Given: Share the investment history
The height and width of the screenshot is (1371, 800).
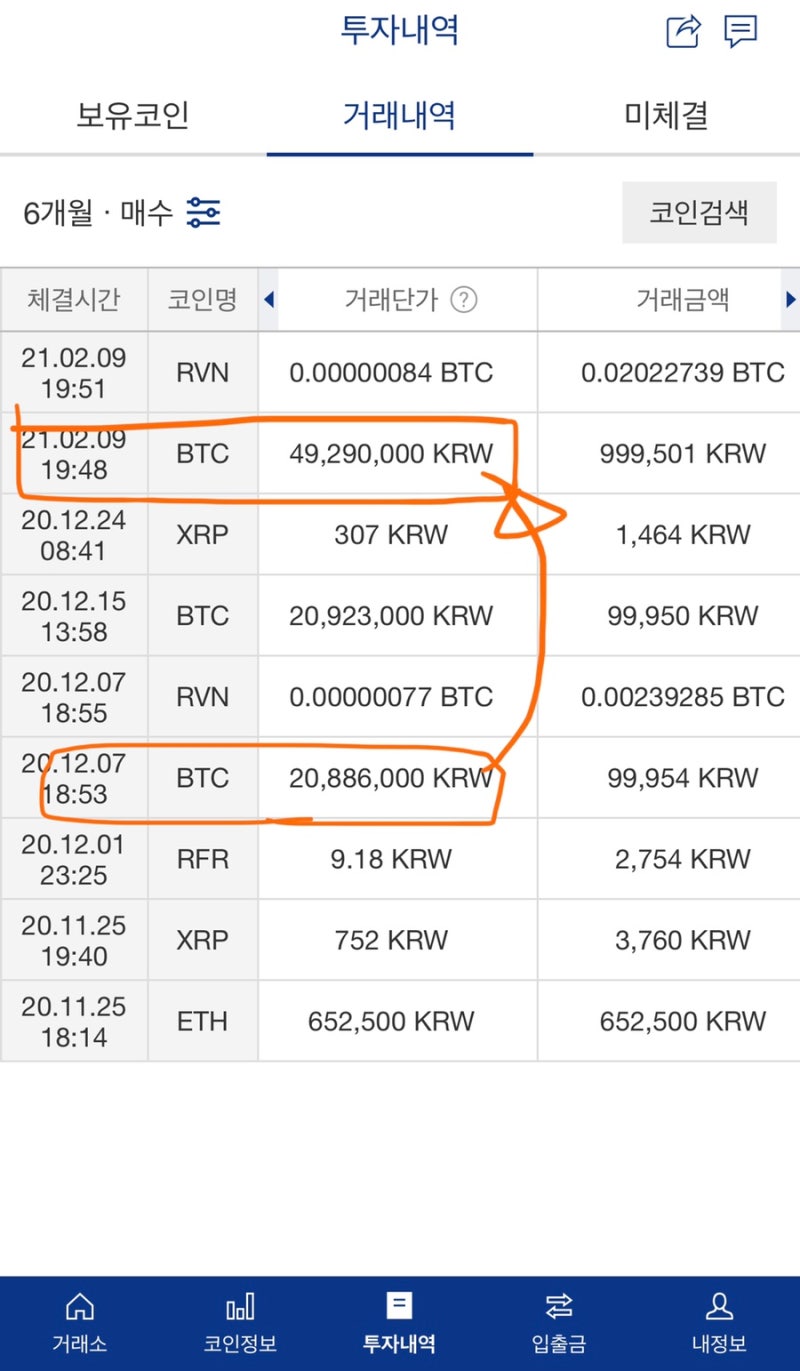Looking at the screenshot, I should point(684,32).
